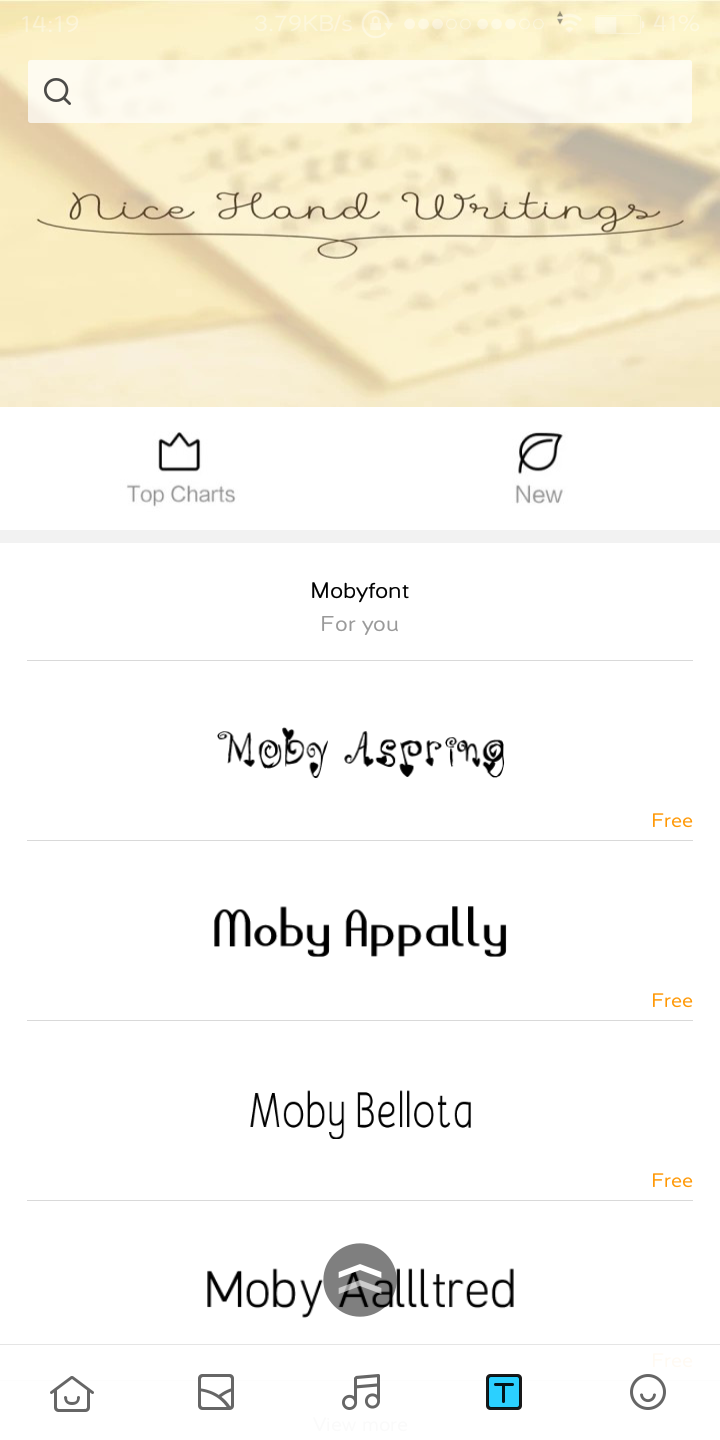Viewport: 720px width, 1440px height.
Task: Tap the back-to-top floating arrow button
Action: [x=360, y=1279]
